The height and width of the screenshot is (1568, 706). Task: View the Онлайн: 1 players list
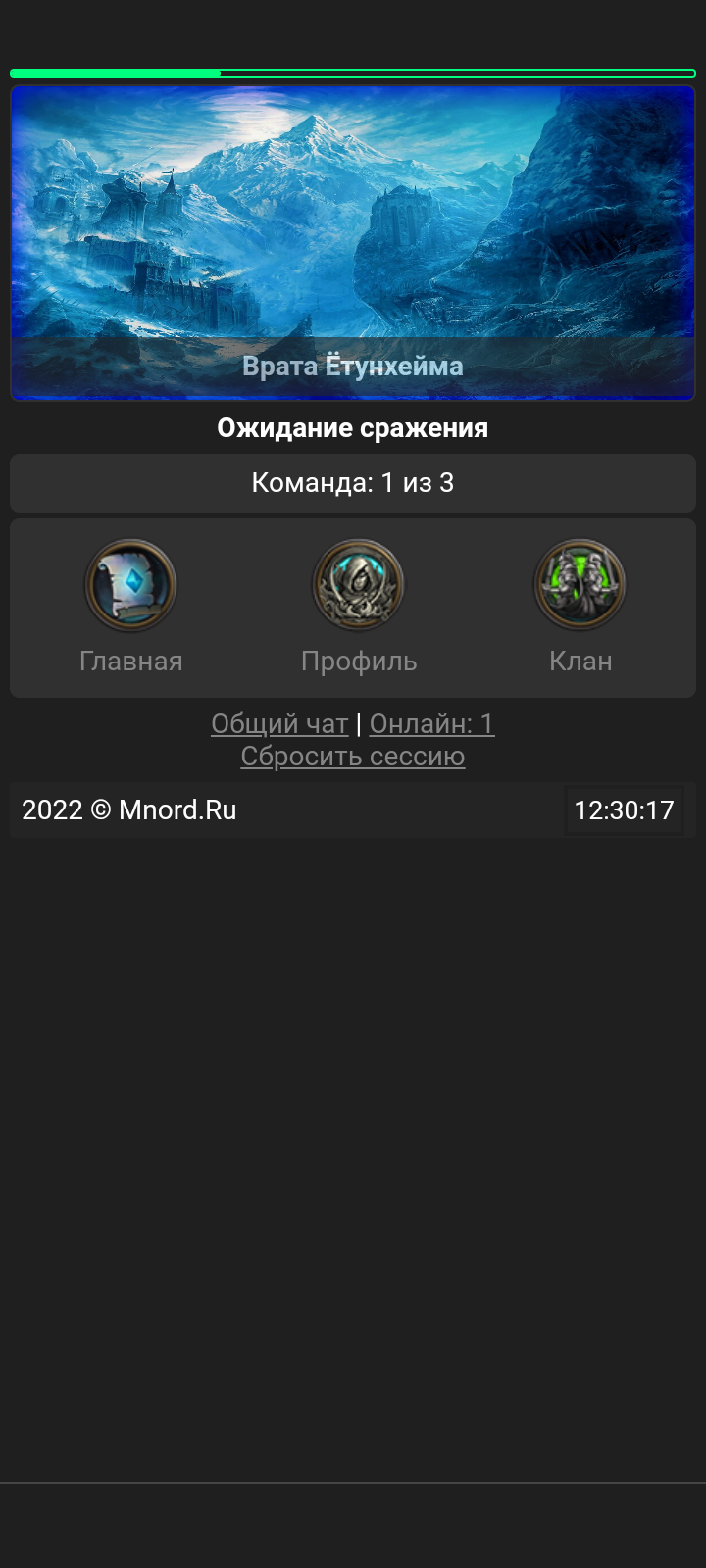pyautogui.click(x=431, y=723)
